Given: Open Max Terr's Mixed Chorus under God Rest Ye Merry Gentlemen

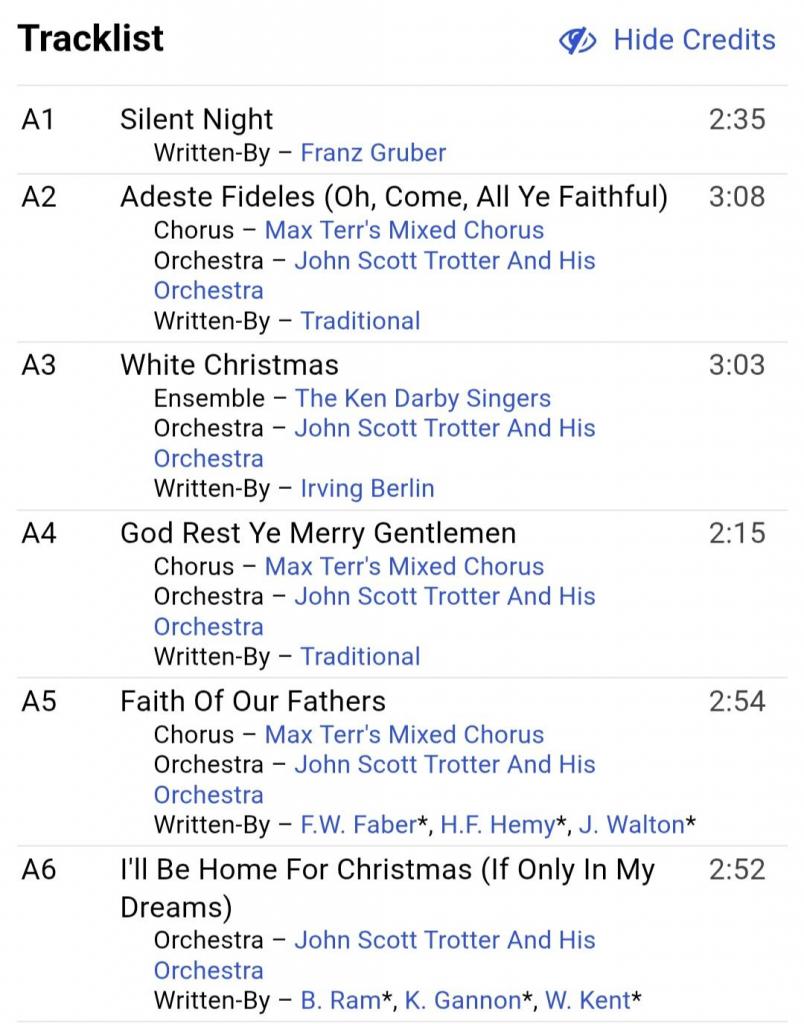Looking at the screenshot, I should pyautogui.click(x=404, y=566).
